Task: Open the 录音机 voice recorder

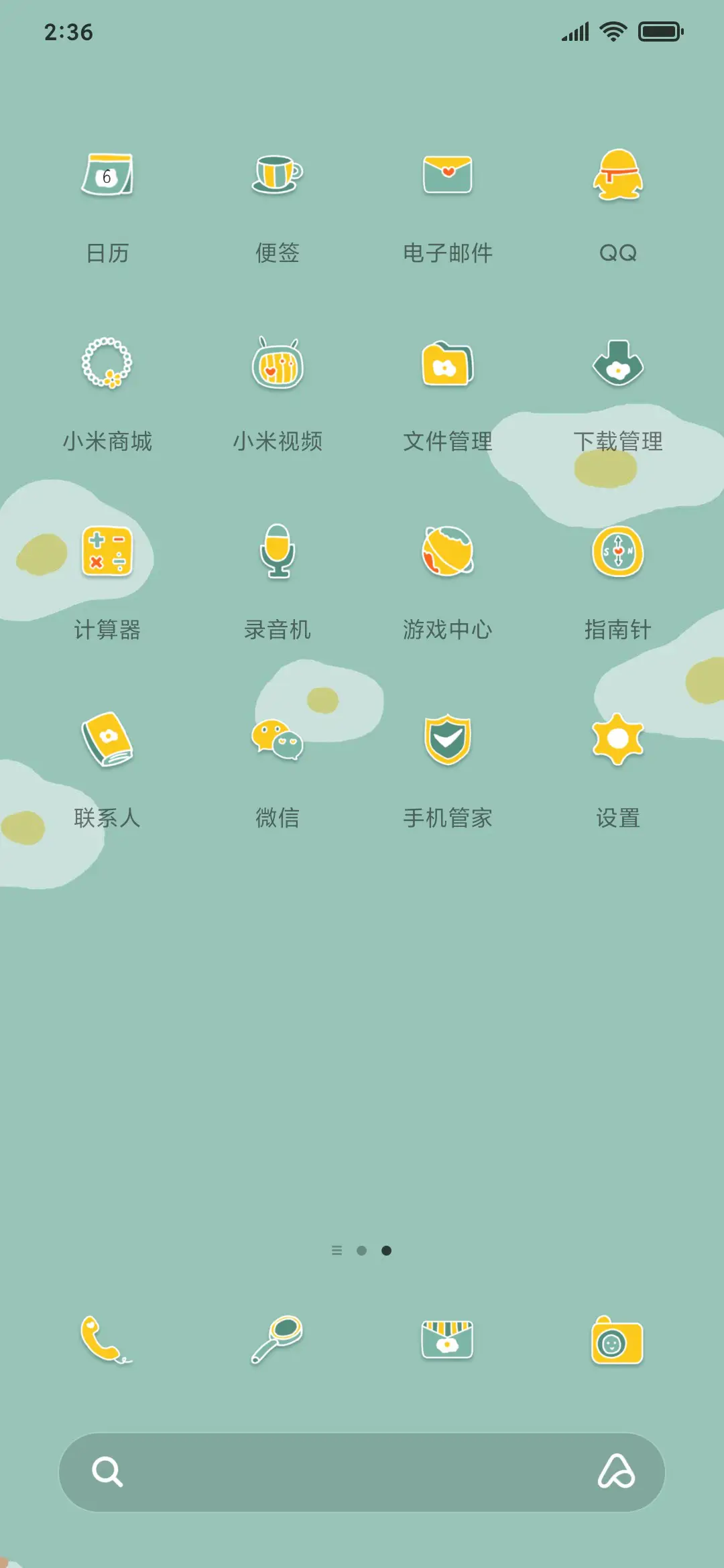Action: (x=278, y=553)
